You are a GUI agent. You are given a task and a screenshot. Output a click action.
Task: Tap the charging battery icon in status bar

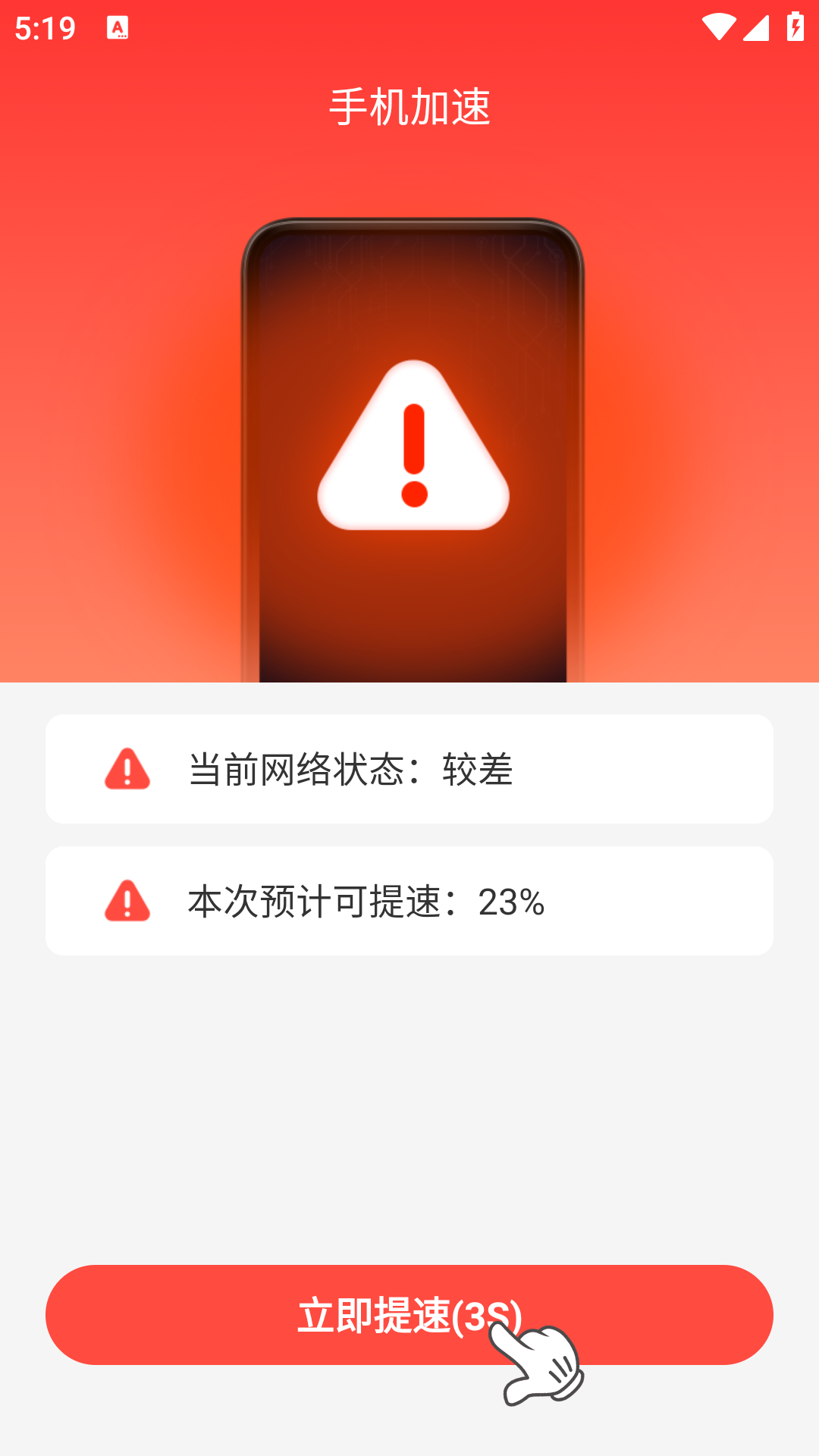[x=794, y=25]
